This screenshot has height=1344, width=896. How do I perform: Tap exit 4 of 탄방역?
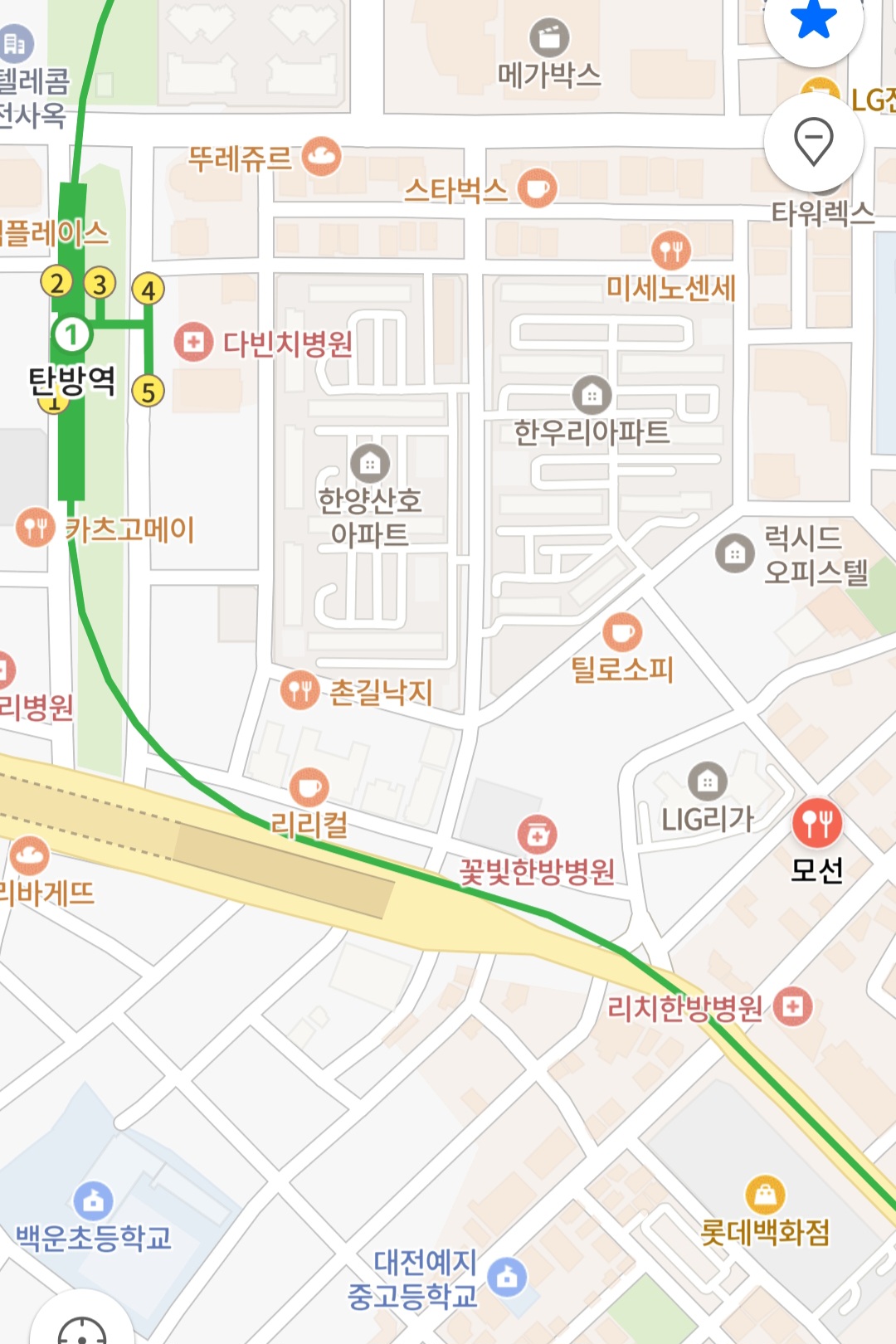pyautogui.click(x=149, y=290)
